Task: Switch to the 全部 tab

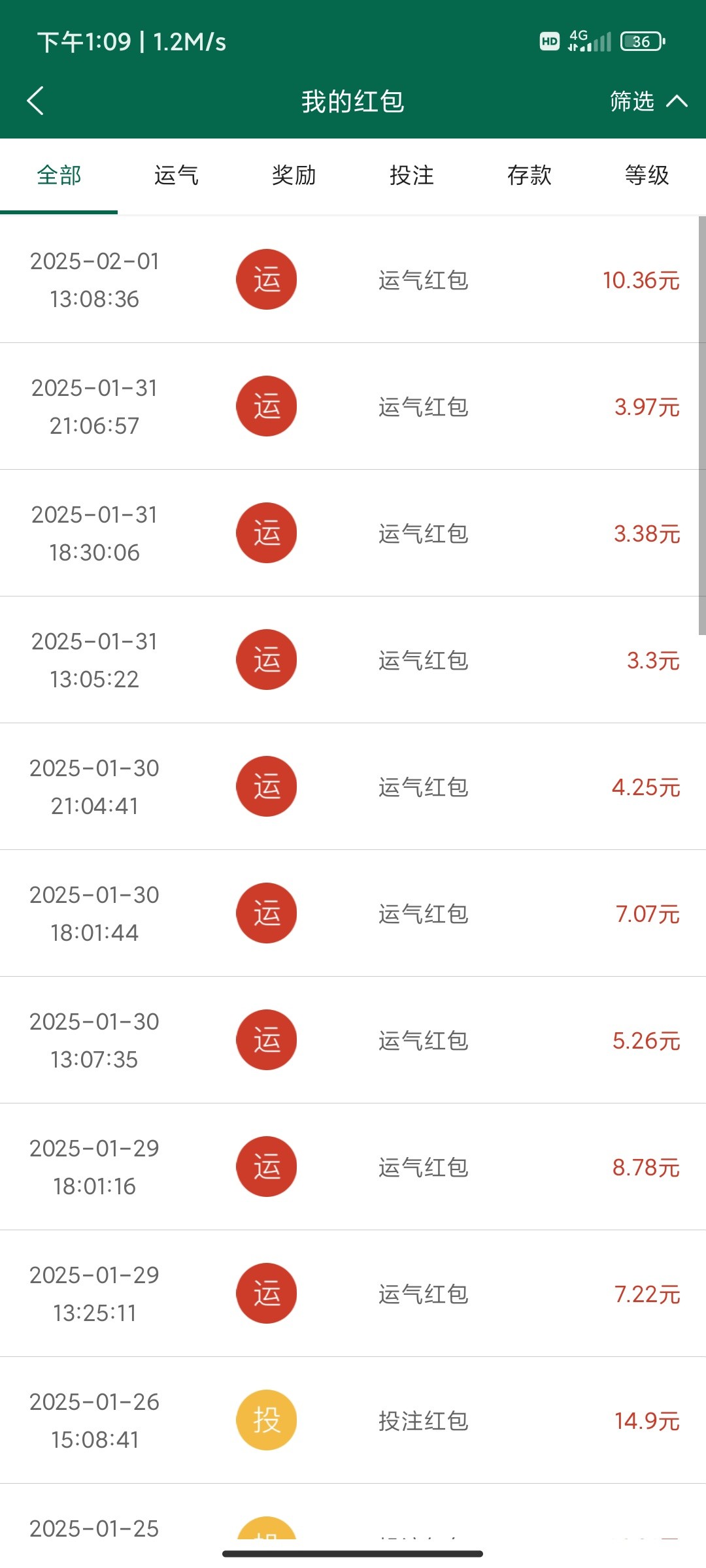Action: point(59,175)
